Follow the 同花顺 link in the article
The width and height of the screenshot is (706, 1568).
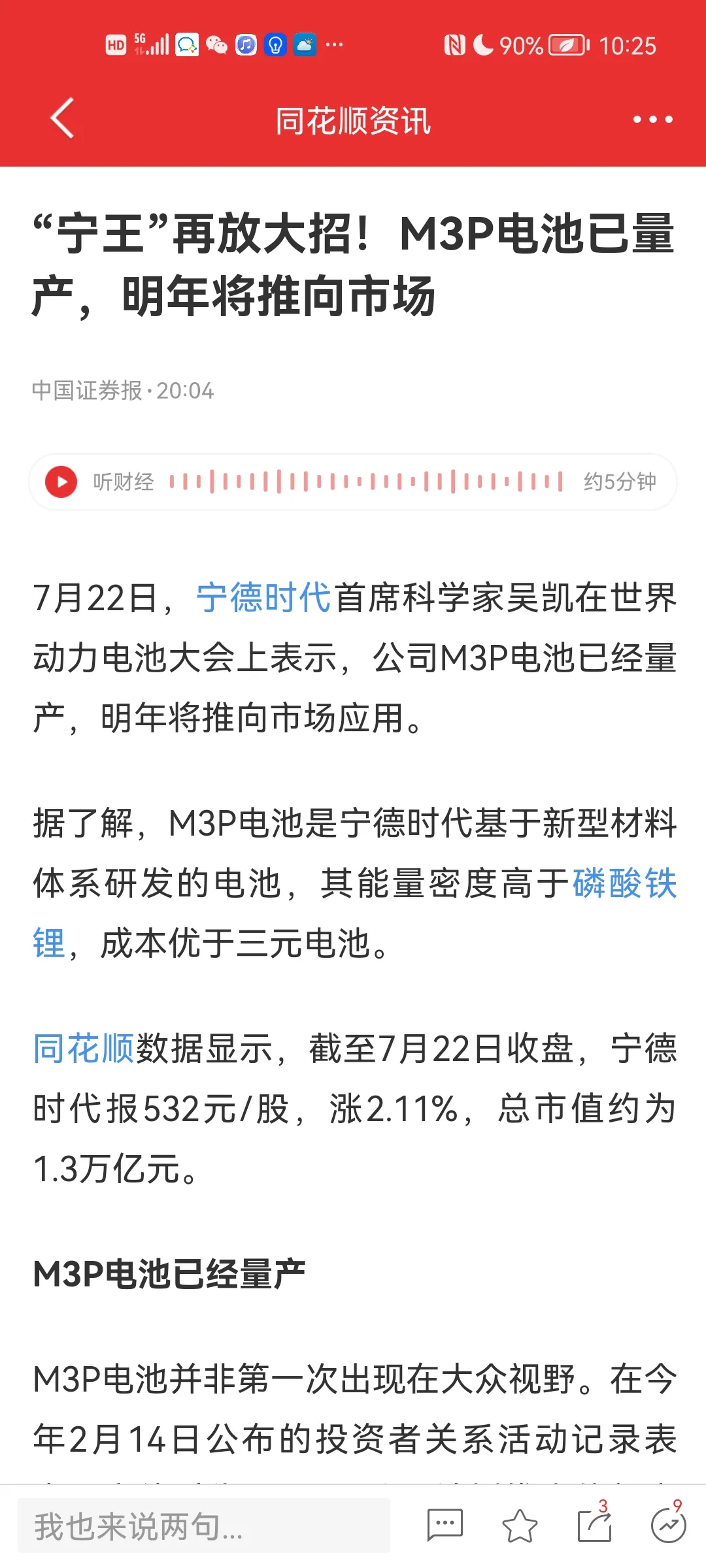[x=84, y=1049]
